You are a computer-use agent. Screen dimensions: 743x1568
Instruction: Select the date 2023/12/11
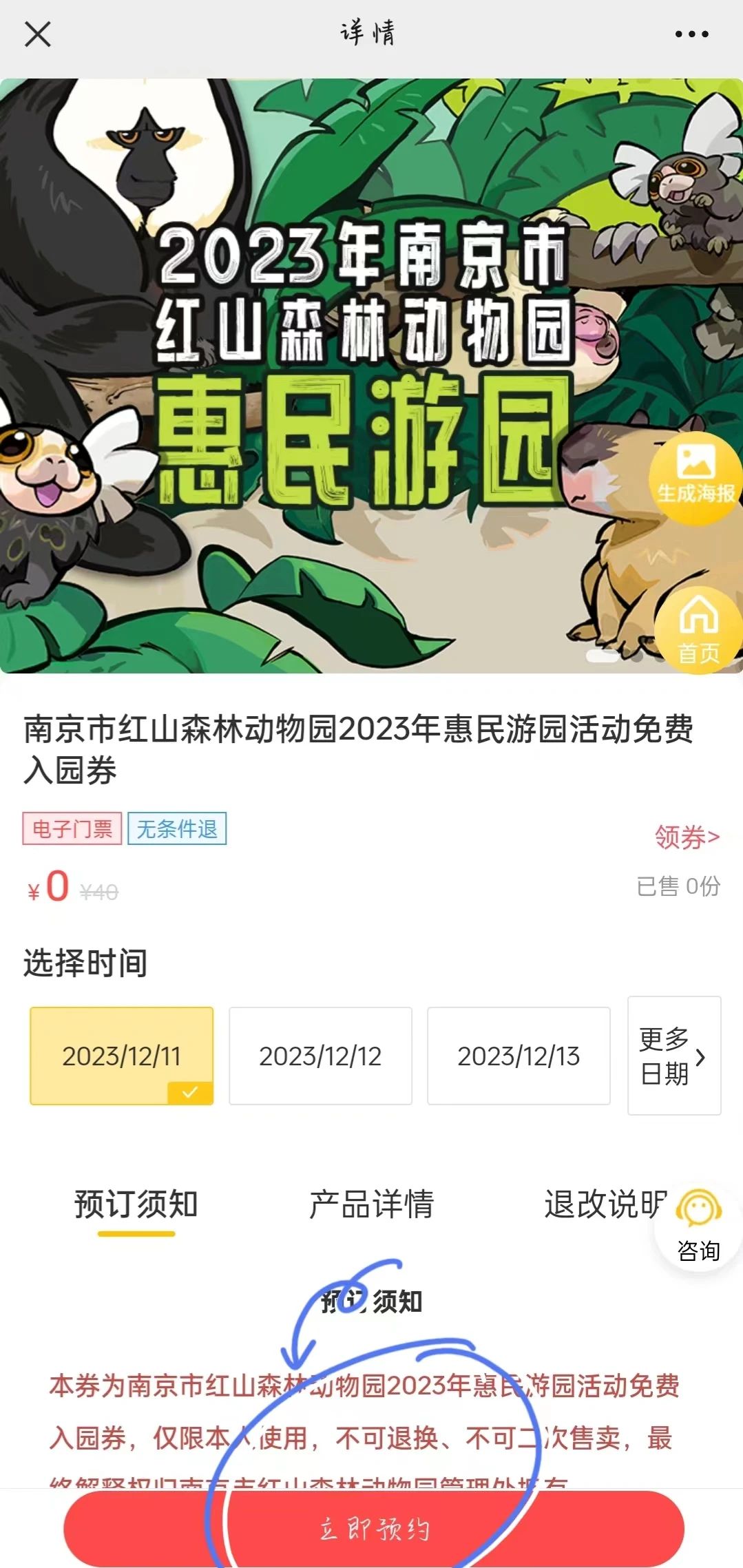tap(121, 1056)
